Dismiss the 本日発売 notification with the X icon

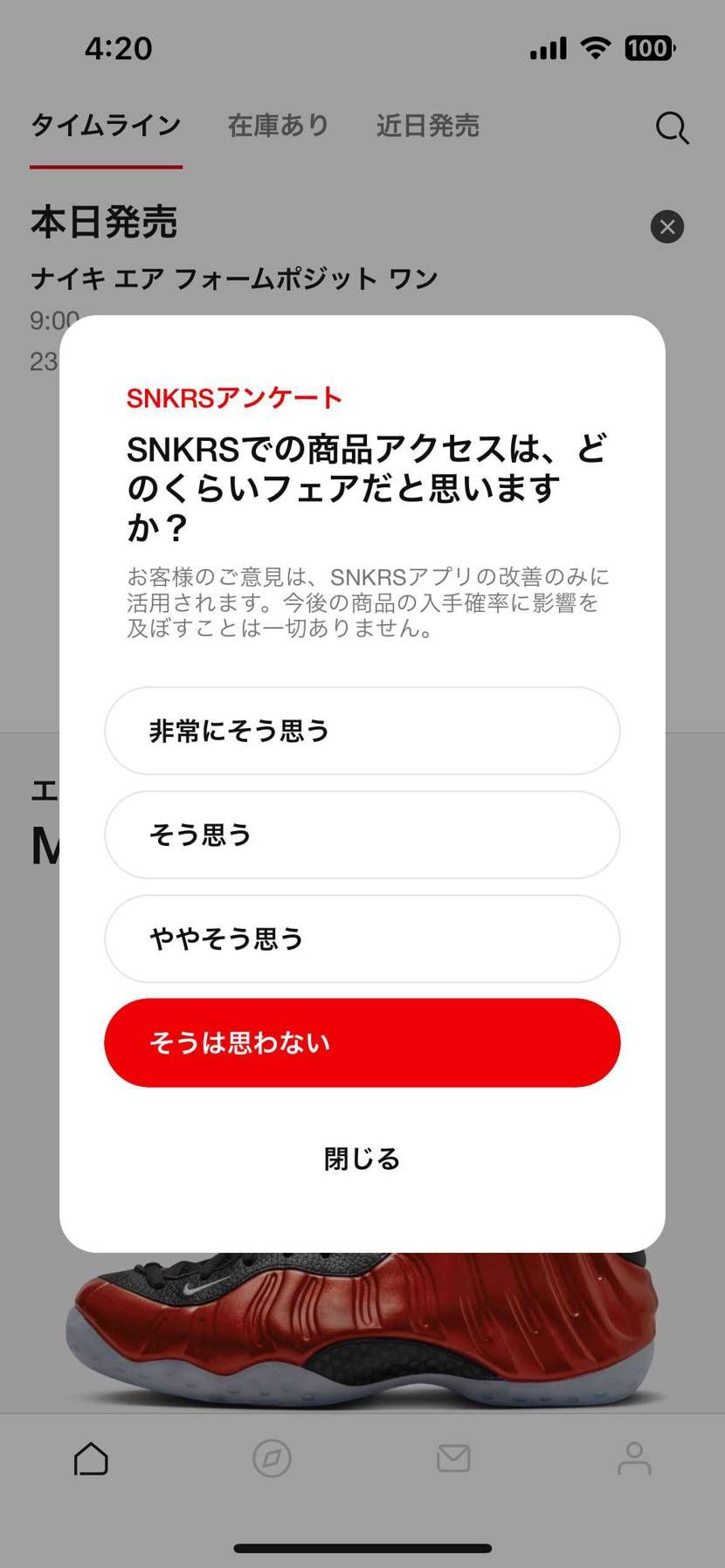[x=667, y=227]
